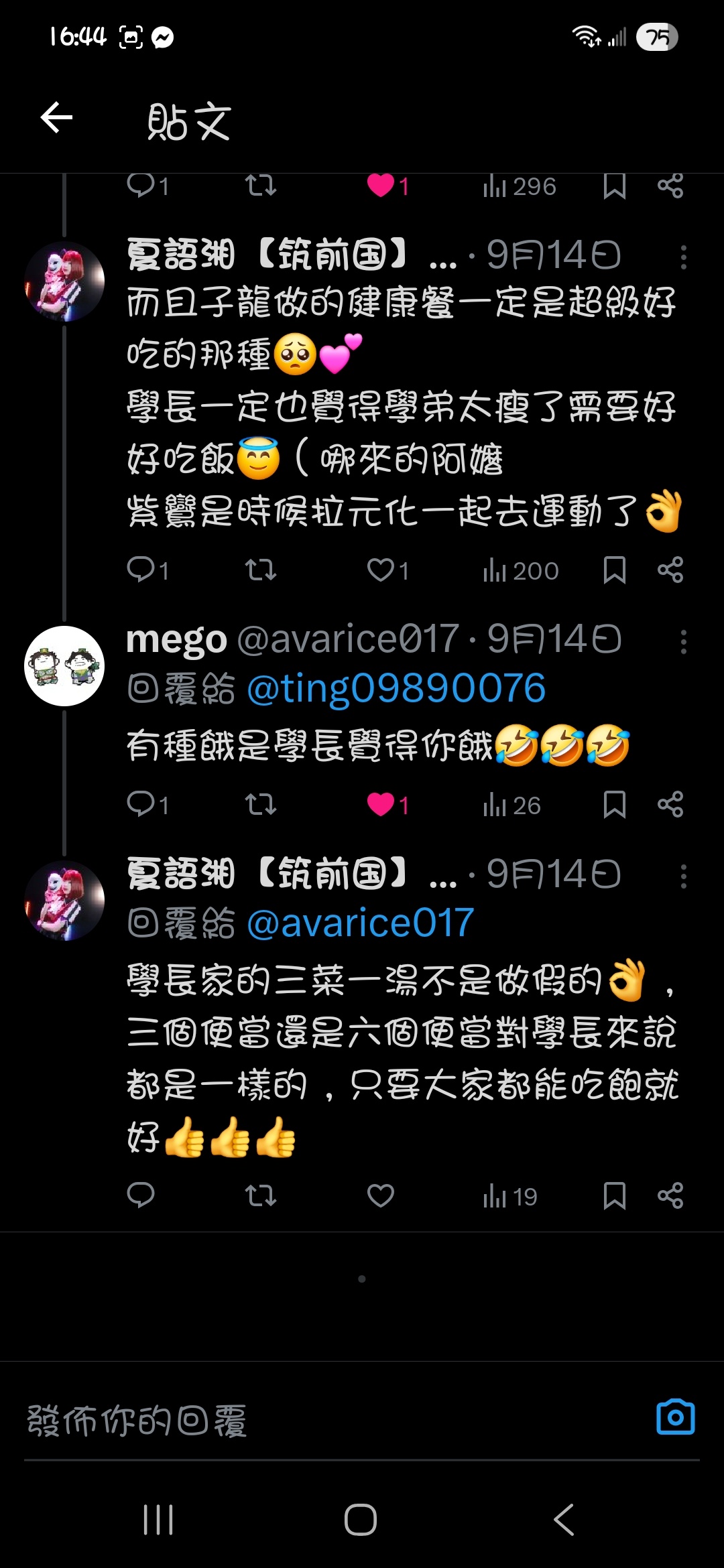
Task: Open @avarice017 reply mention link
Action: pyautogui.click(x=360, y=923)
